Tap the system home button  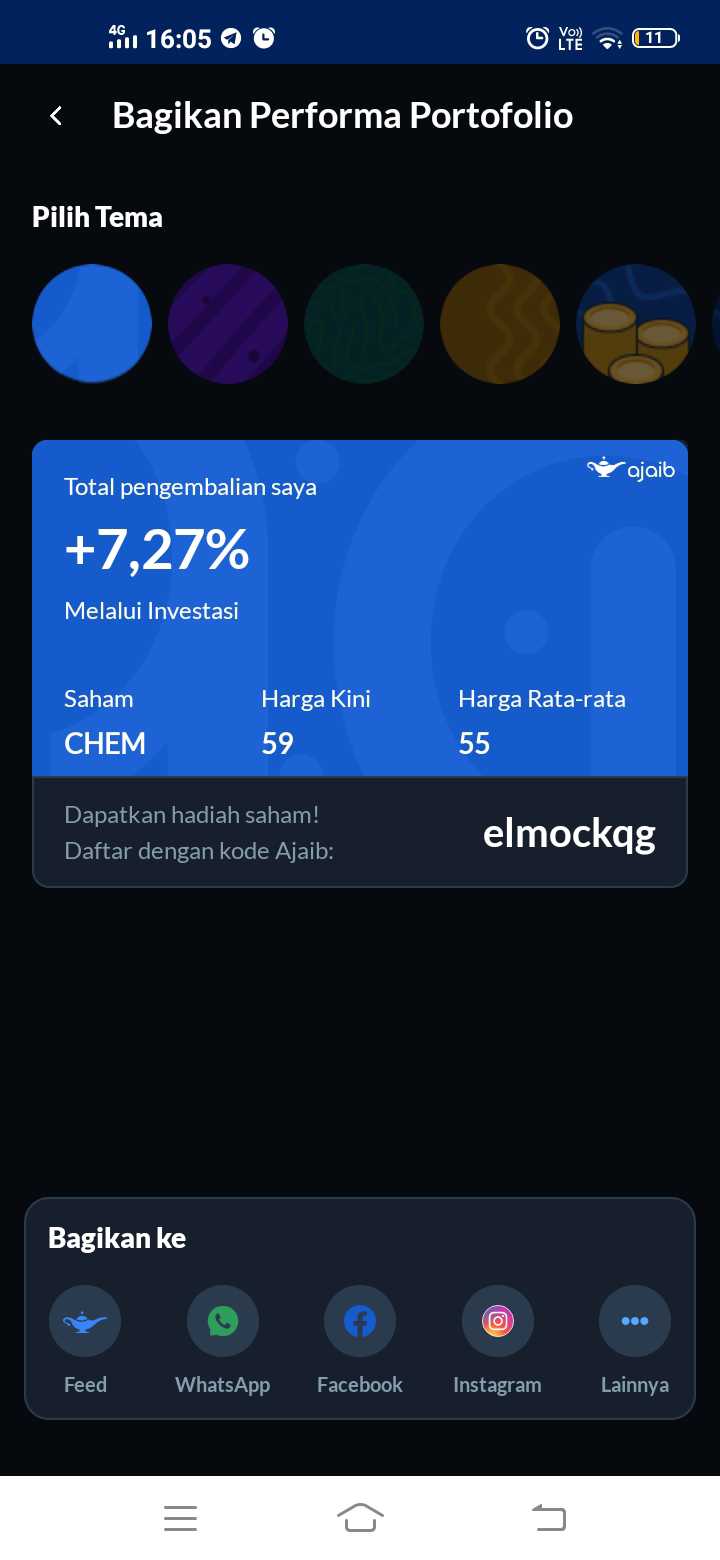(360, 1518)
